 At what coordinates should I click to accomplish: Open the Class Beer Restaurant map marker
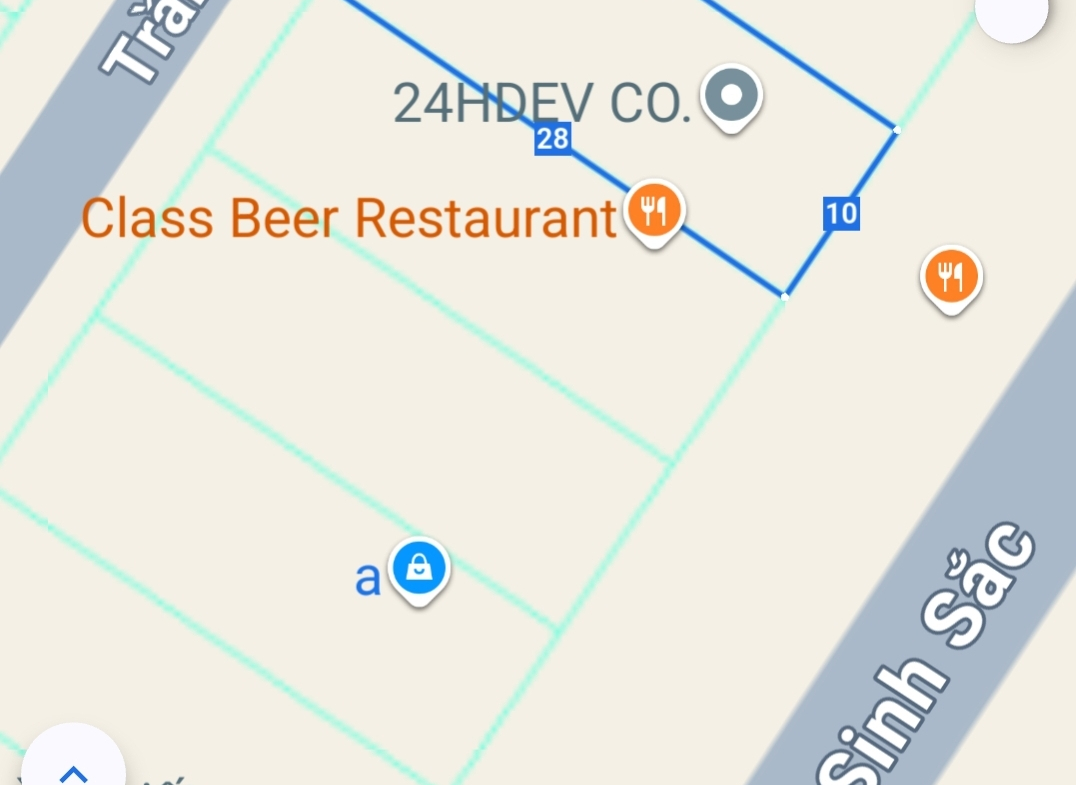tap(653, 212)
